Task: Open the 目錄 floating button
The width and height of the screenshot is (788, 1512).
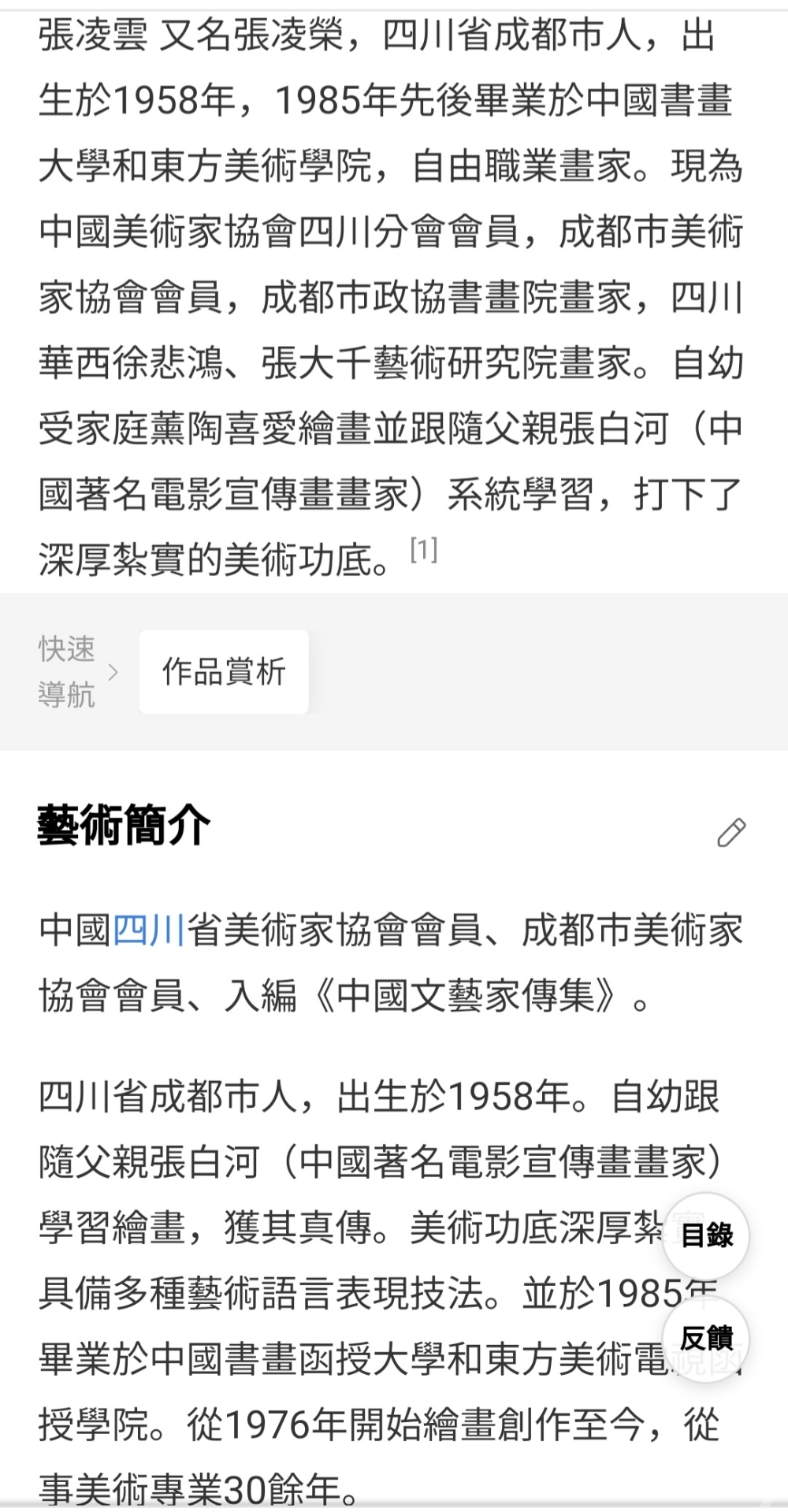Action: point(706,1235)
